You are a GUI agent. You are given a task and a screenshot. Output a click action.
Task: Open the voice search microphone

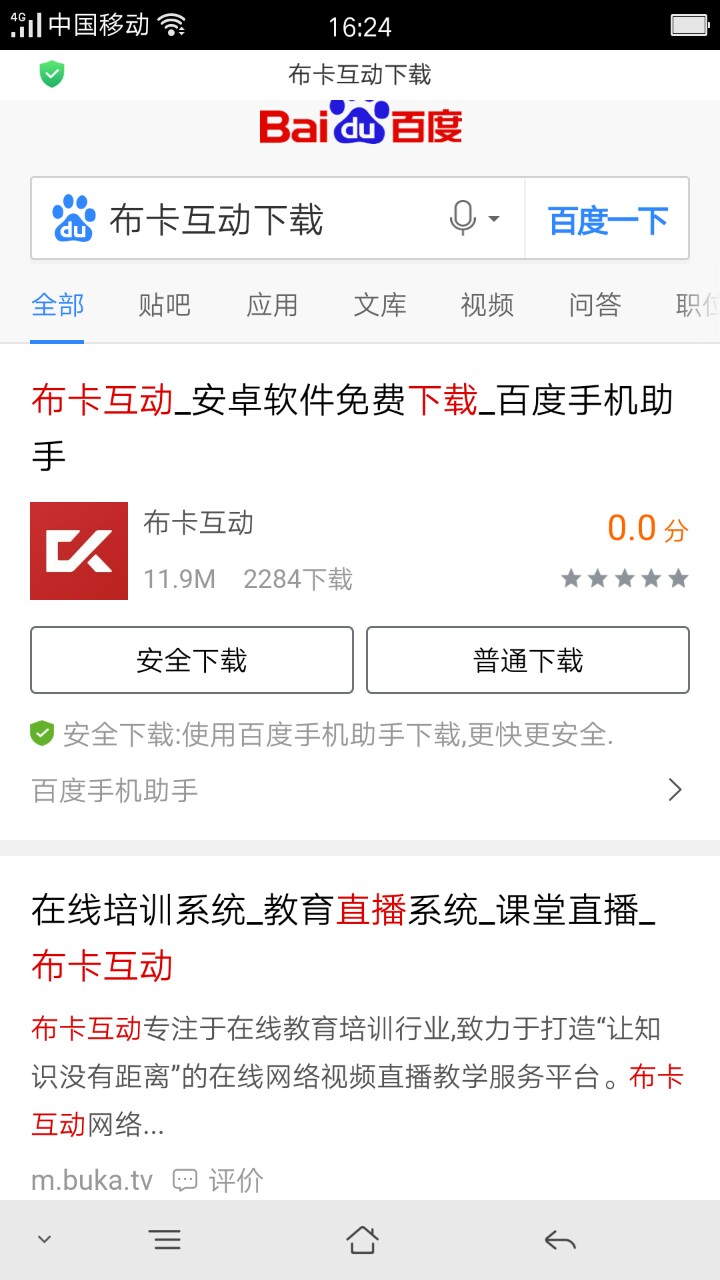click(x=463, y=218)
